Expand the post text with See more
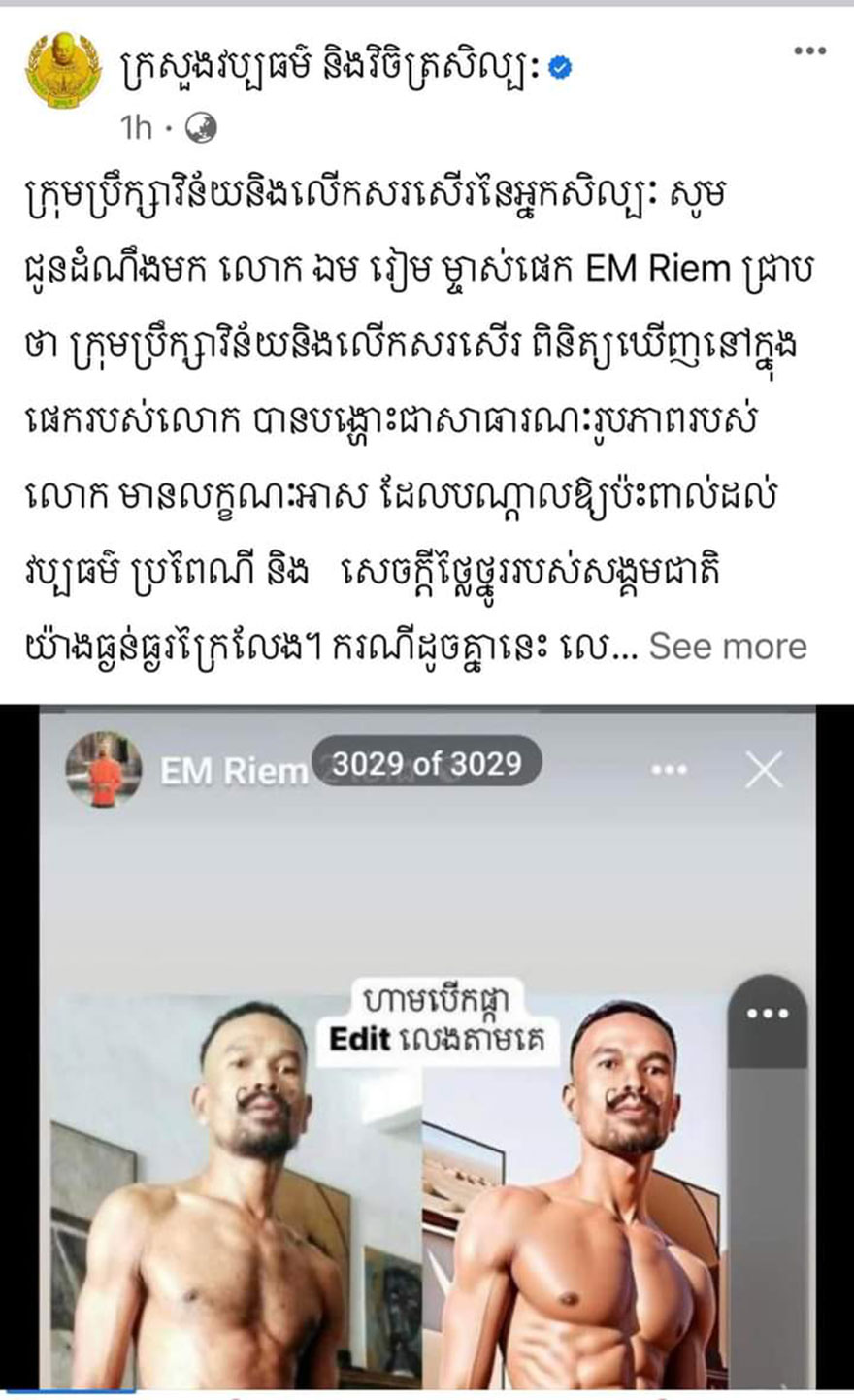The width and height of the screenshot is (854, 1400). click(x=728, y=646)
